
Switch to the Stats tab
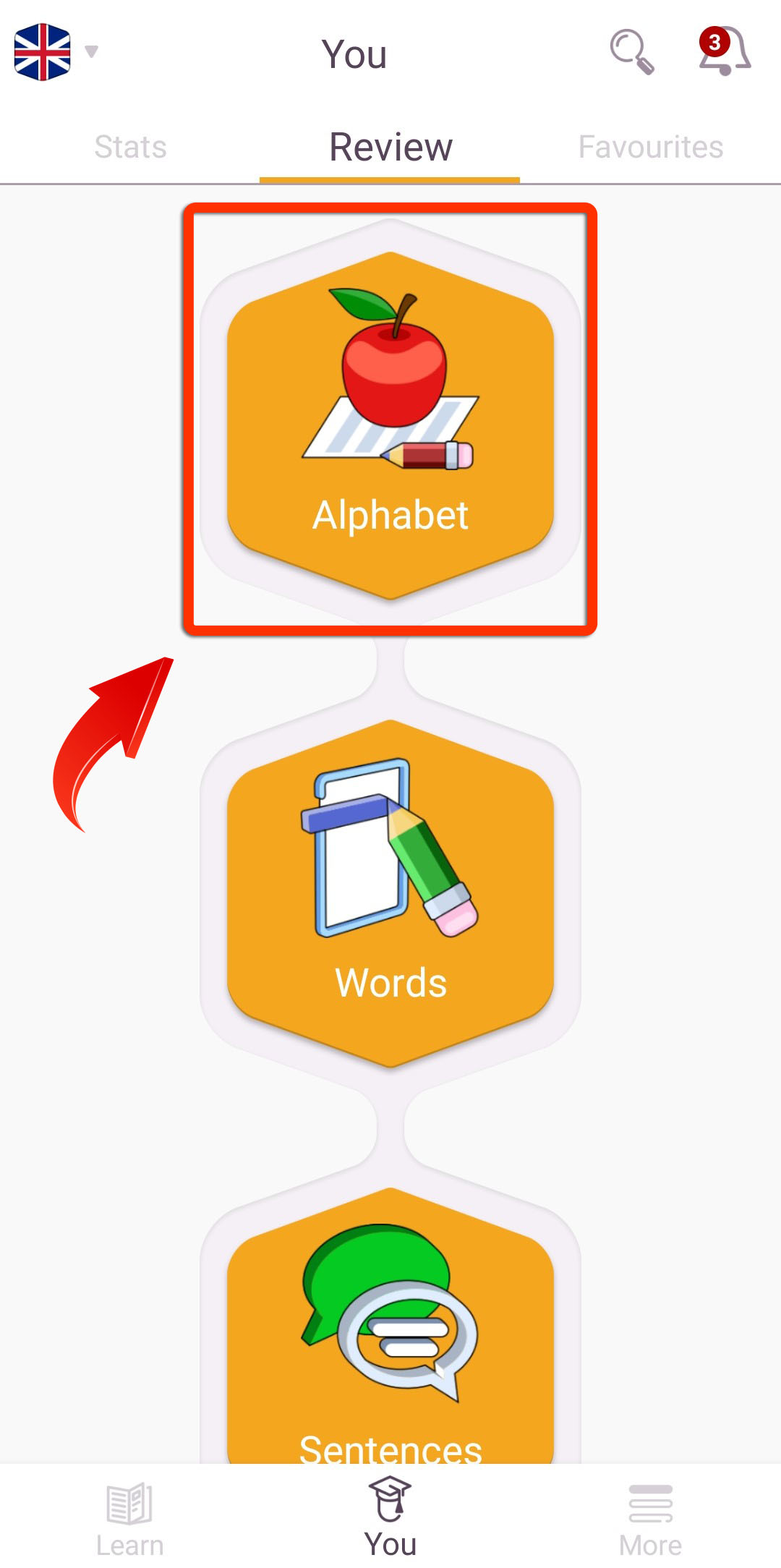[130, 147]
